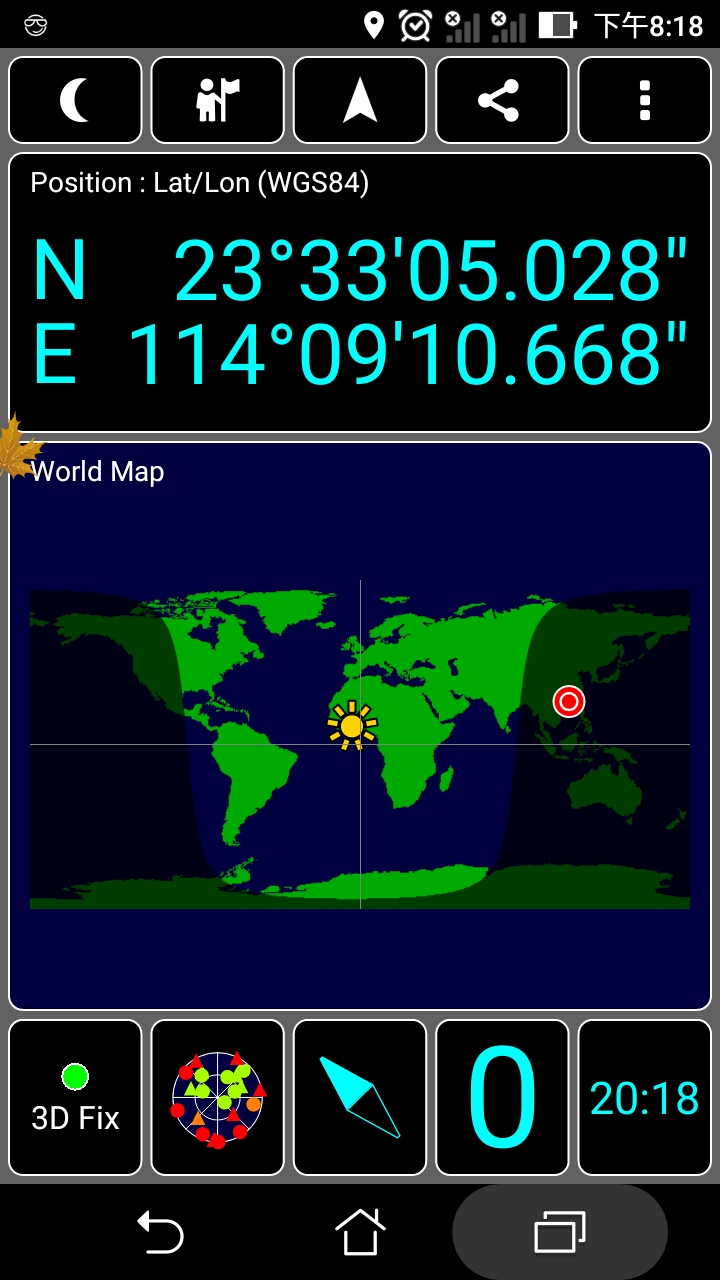Tap the speed tile showing 0
The height and width of the screenshot is (1280, 720).
point(502,1097)
